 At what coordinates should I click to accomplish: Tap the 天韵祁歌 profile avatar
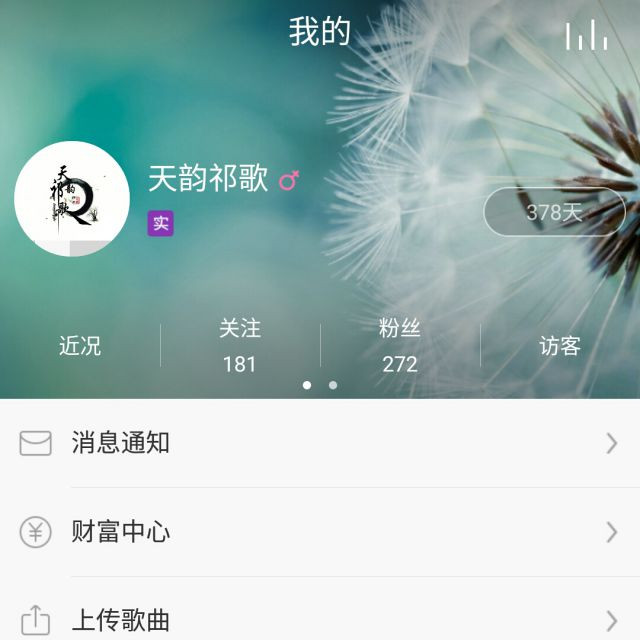[72, 199]
